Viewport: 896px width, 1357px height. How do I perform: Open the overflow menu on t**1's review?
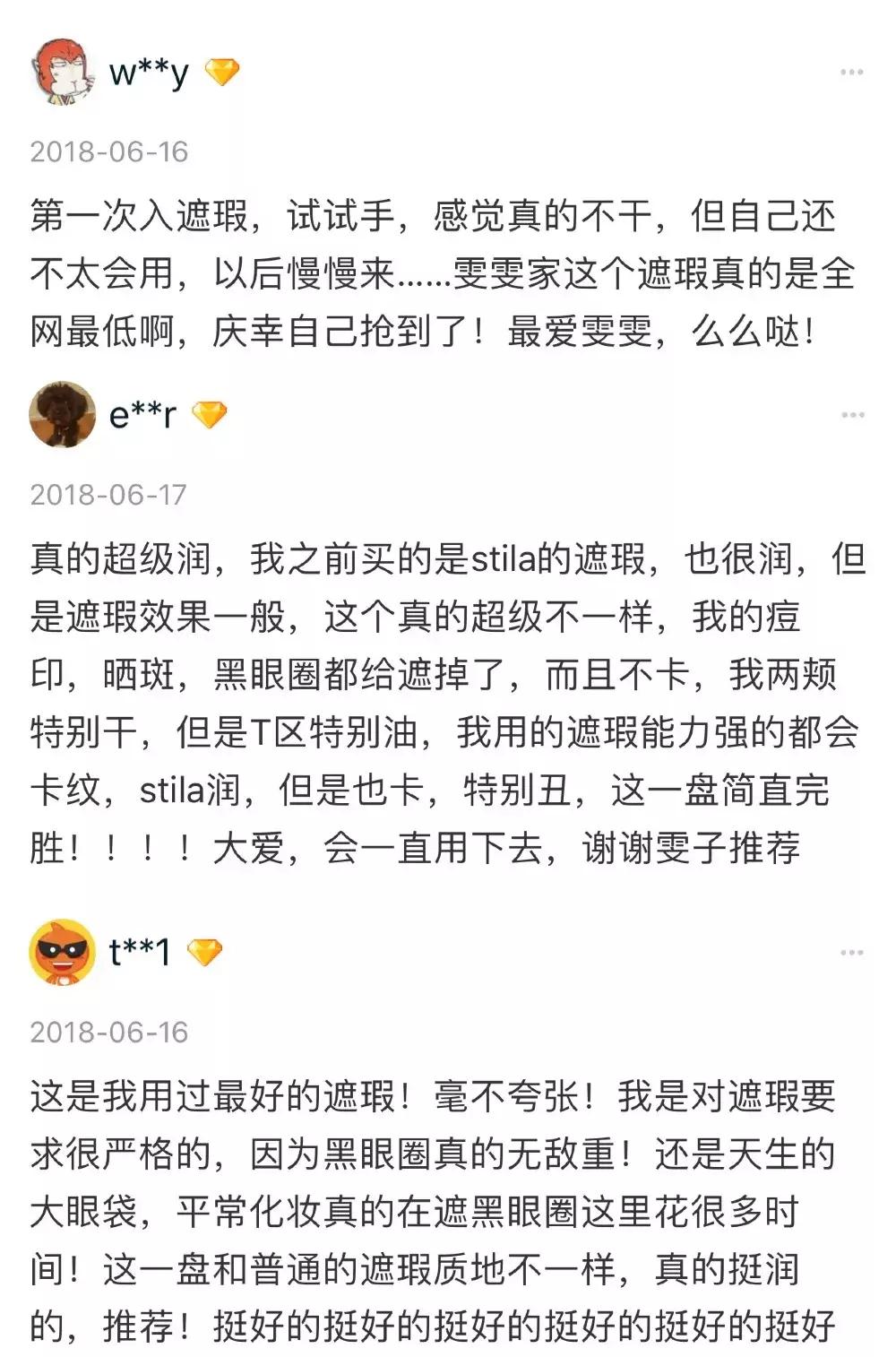point(851,952)
